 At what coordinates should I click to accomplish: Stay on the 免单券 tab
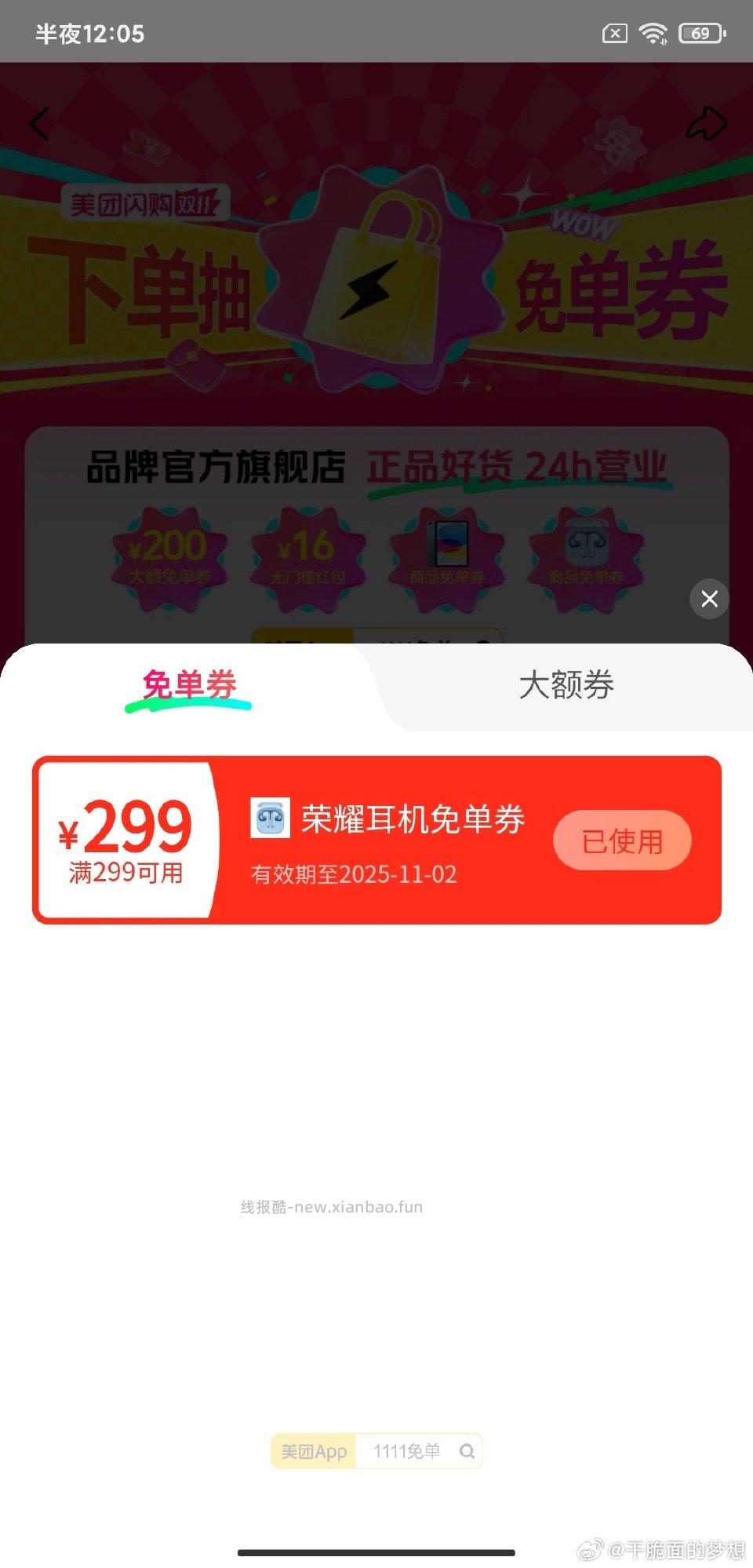(188, 686)
